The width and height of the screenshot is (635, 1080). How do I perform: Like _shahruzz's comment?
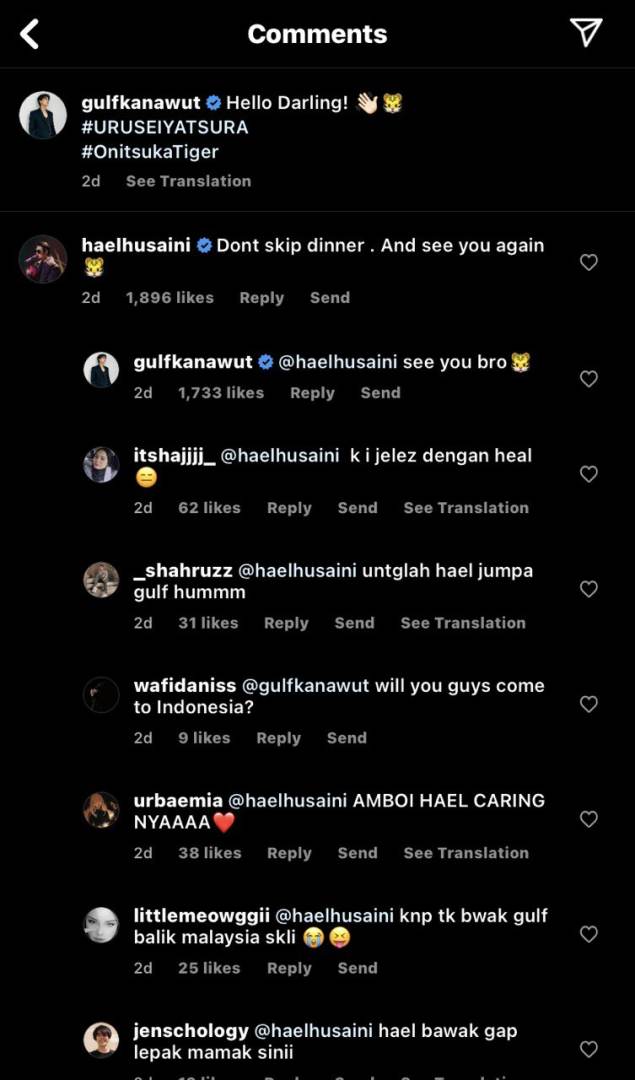click(x=589, y=589)
